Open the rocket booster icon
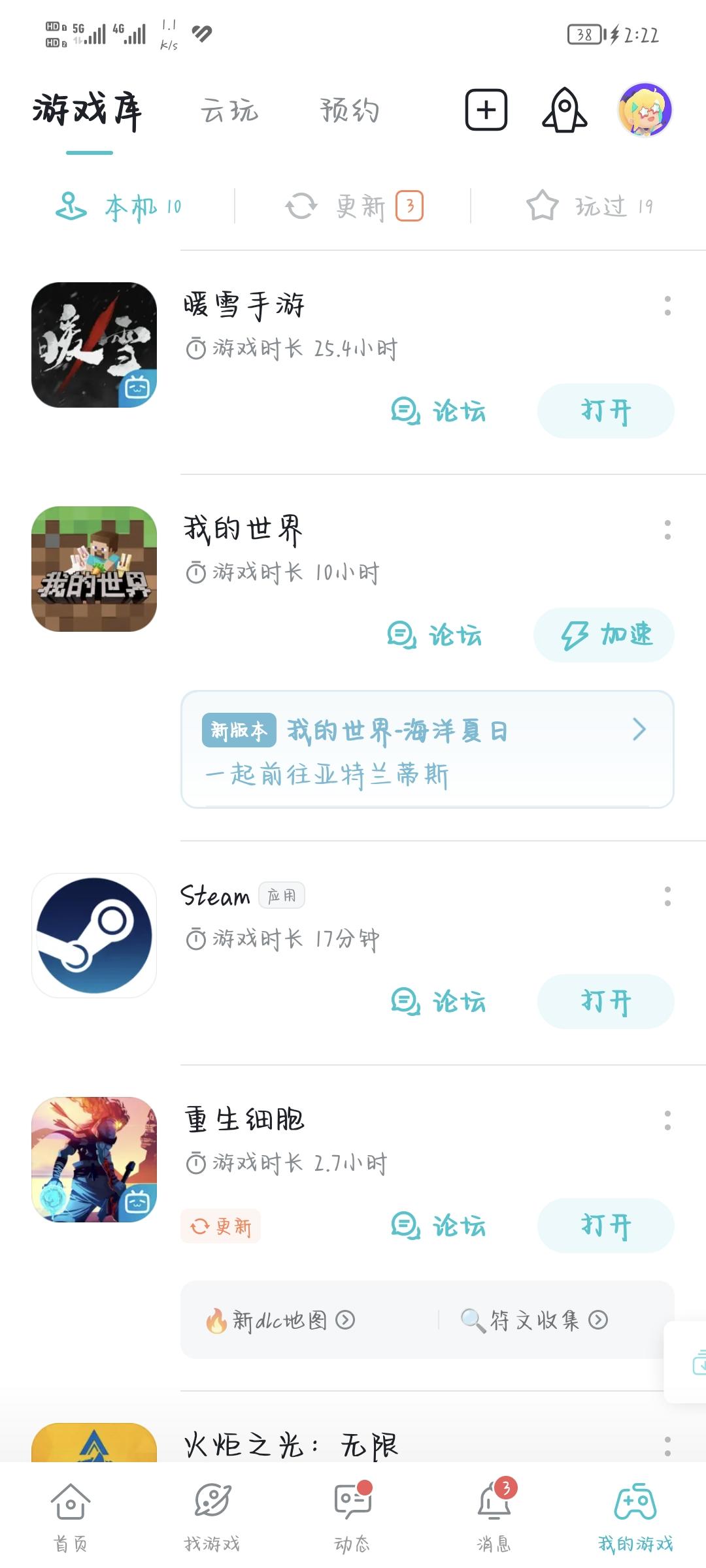 565,110
